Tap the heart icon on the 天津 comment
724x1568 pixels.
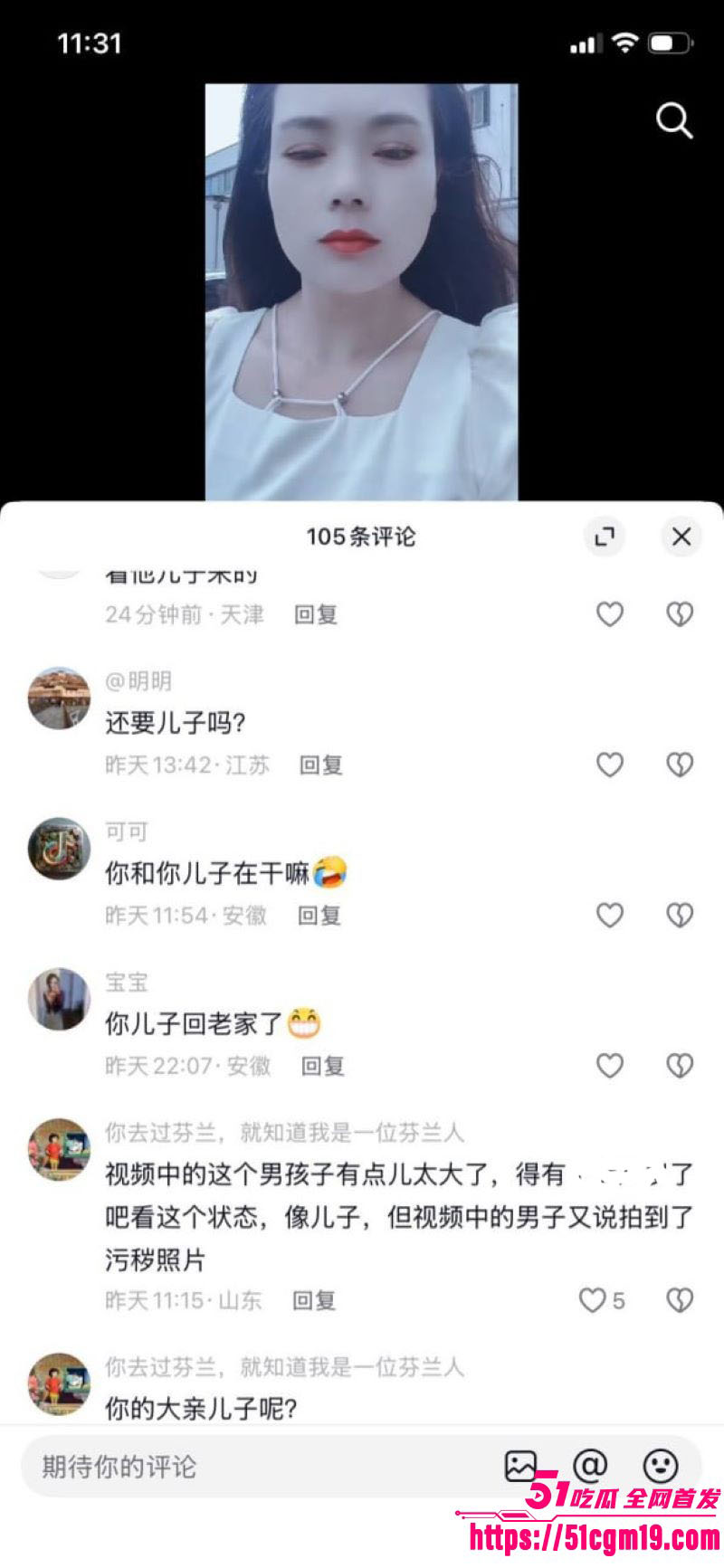click(610, 613)
